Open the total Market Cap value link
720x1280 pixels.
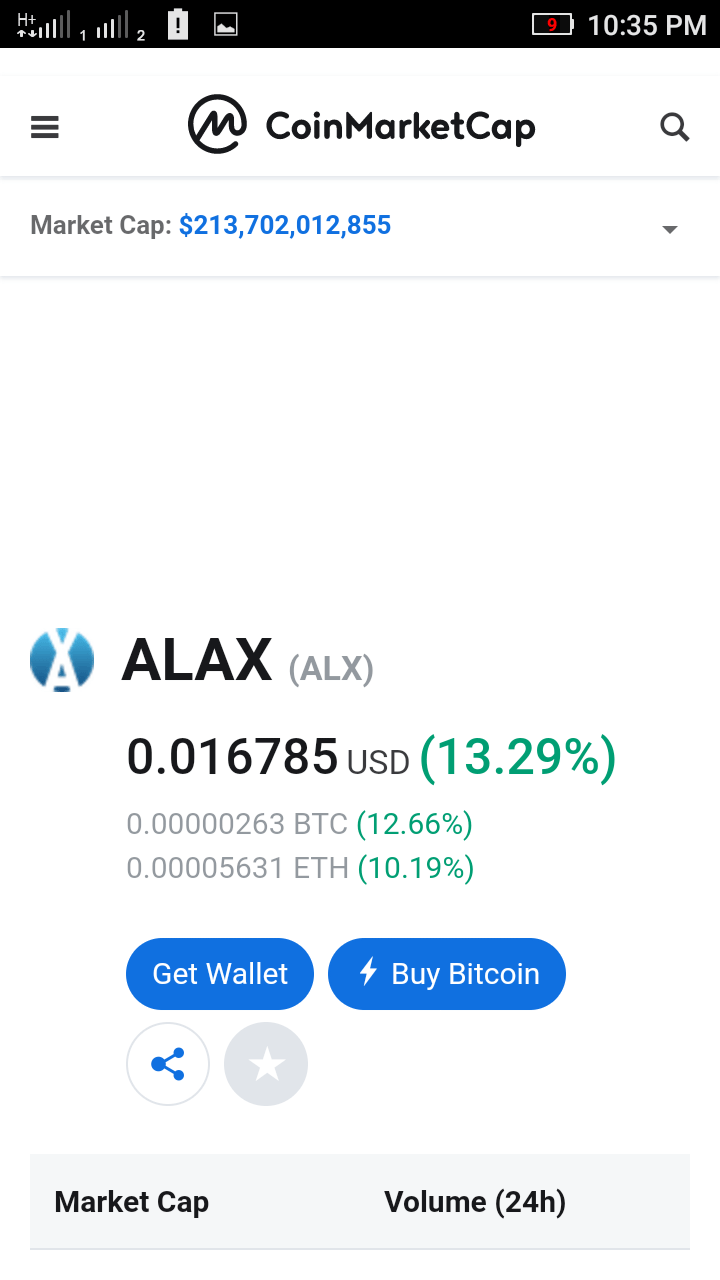[285, 226]
